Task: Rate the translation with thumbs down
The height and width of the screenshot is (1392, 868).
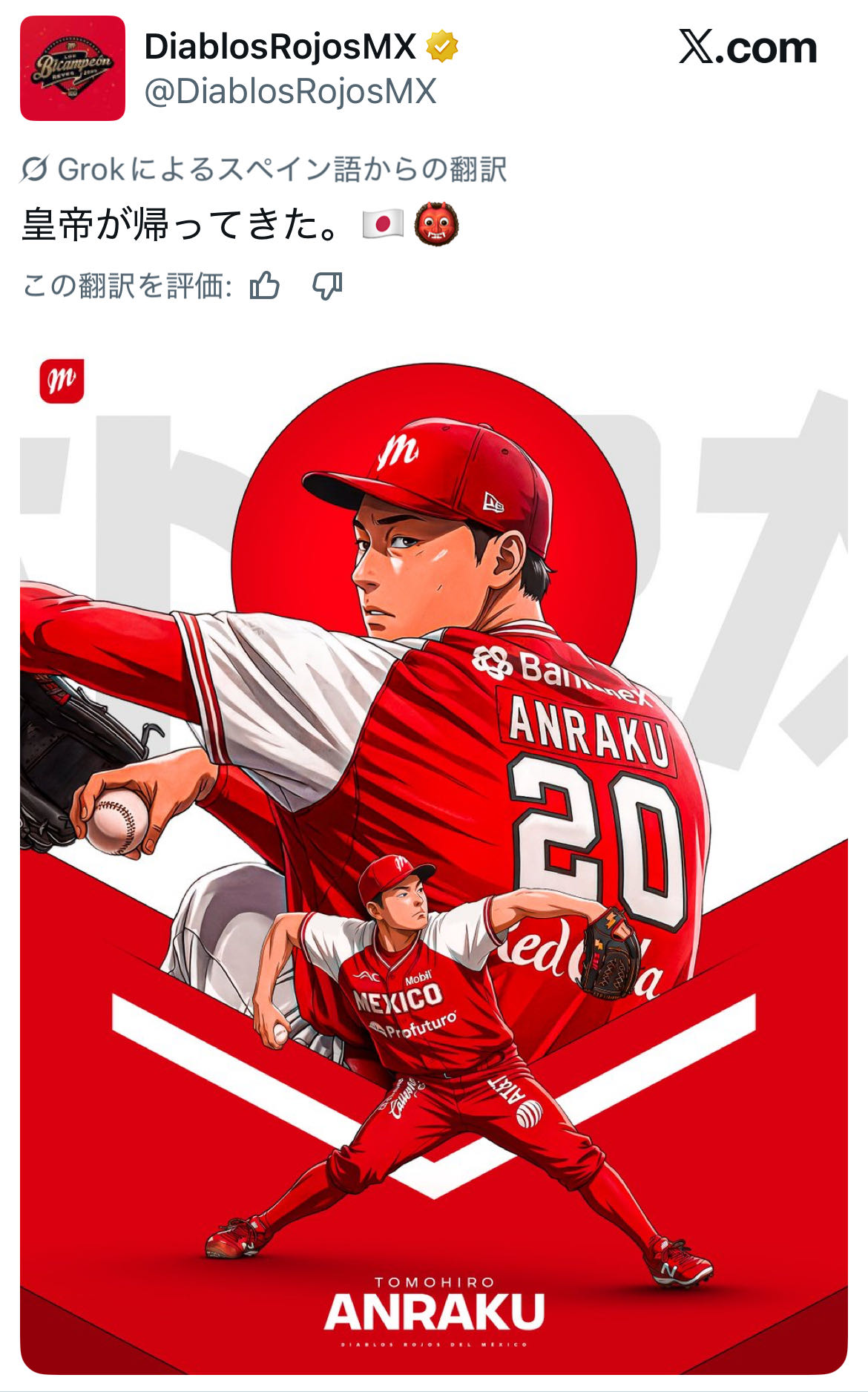Action: click(x=327, y=286)
